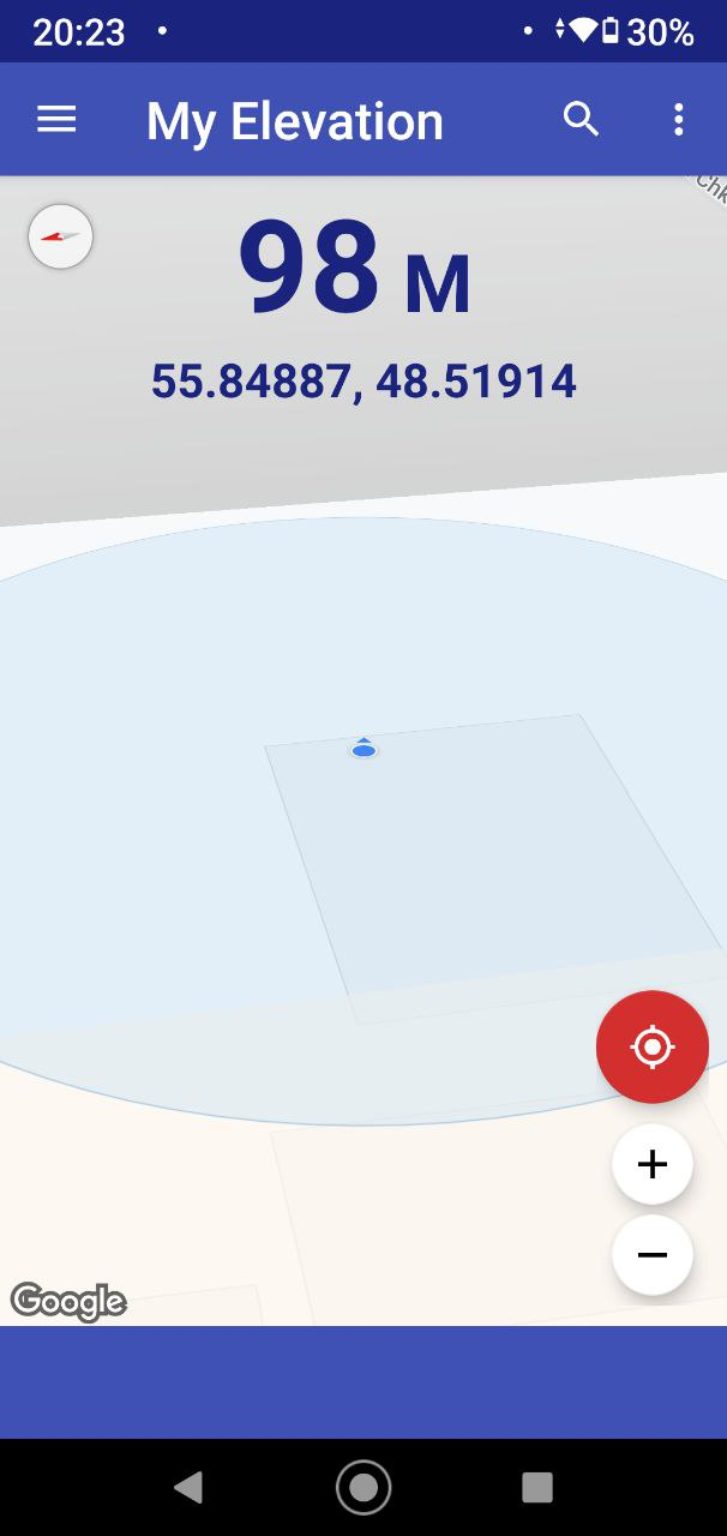Image resolution: width=727 pixels, height=1536 pixels.
Task: Tap the compass to reset map orientation
Action: (61, 237)
